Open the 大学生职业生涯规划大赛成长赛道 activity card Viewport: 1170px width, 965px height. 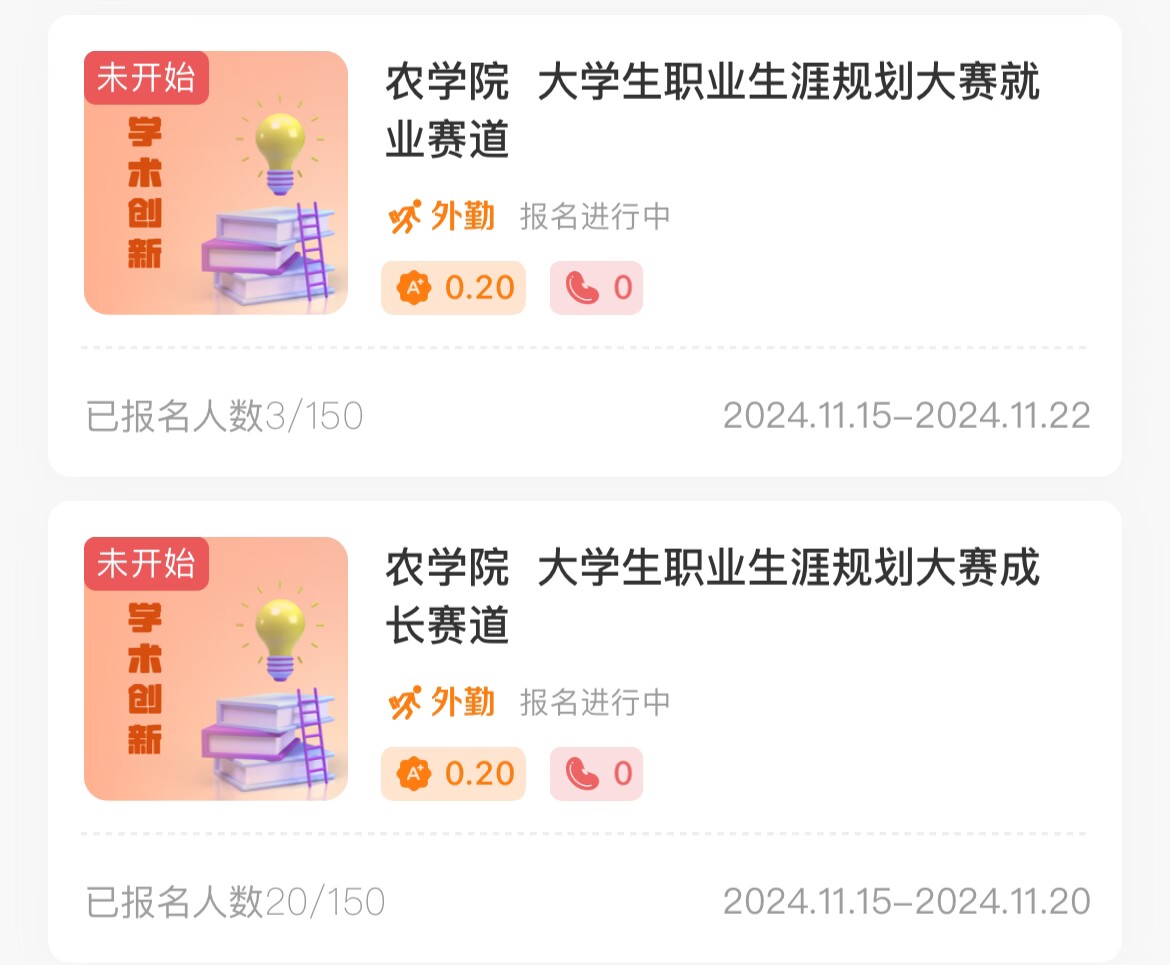[712, 596]
